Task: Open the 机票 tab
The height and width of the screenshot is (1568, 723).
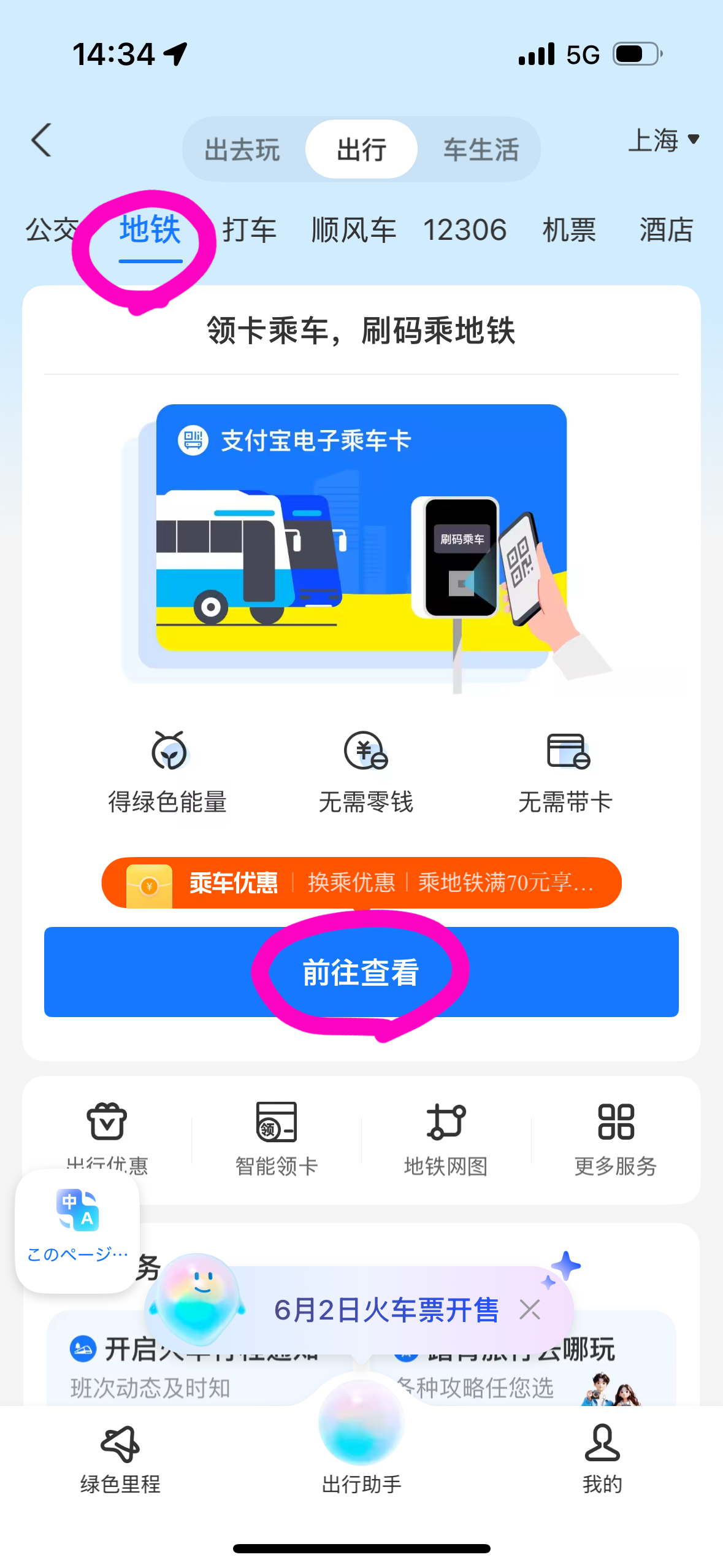Action: [568, 231]
